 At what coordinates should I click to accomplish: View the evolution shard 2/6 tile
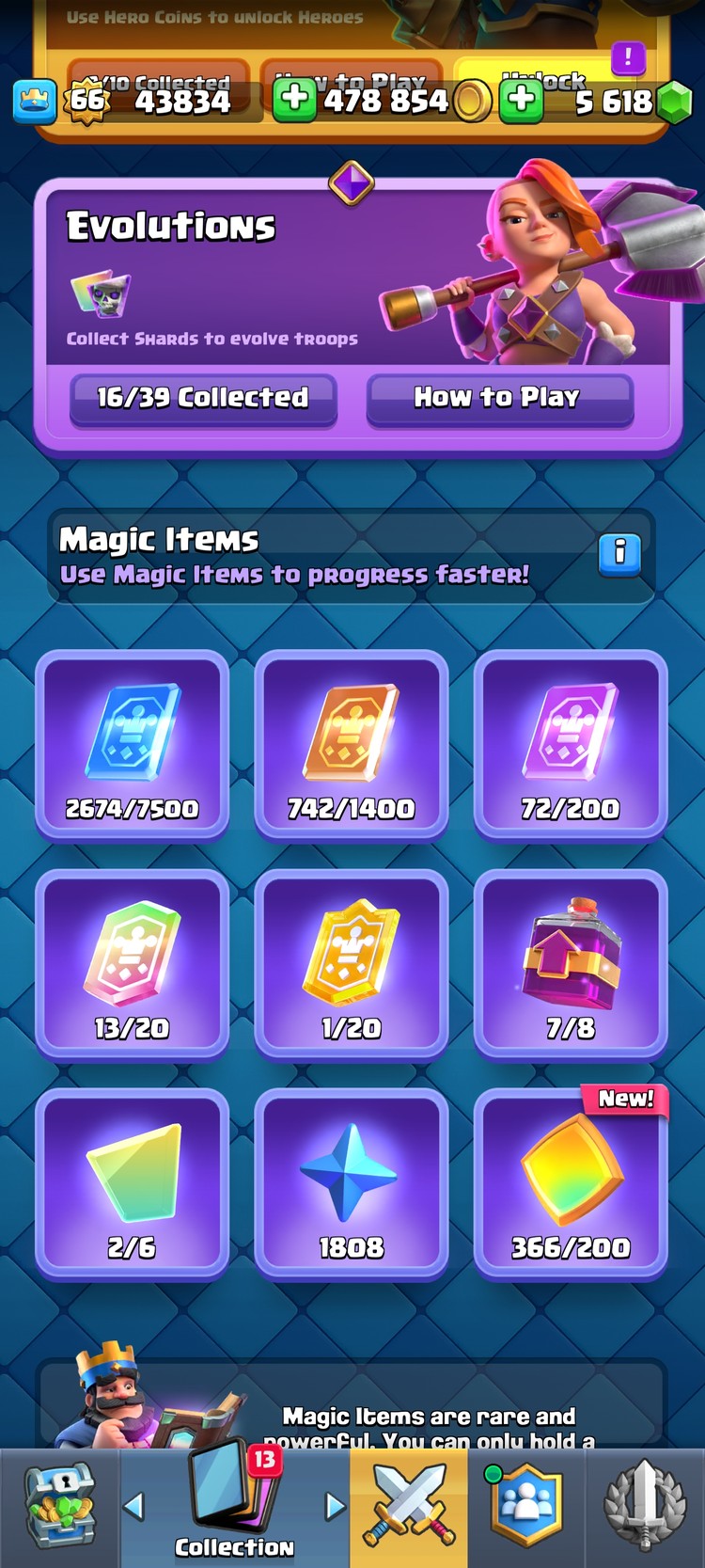tap(133, 1183)
